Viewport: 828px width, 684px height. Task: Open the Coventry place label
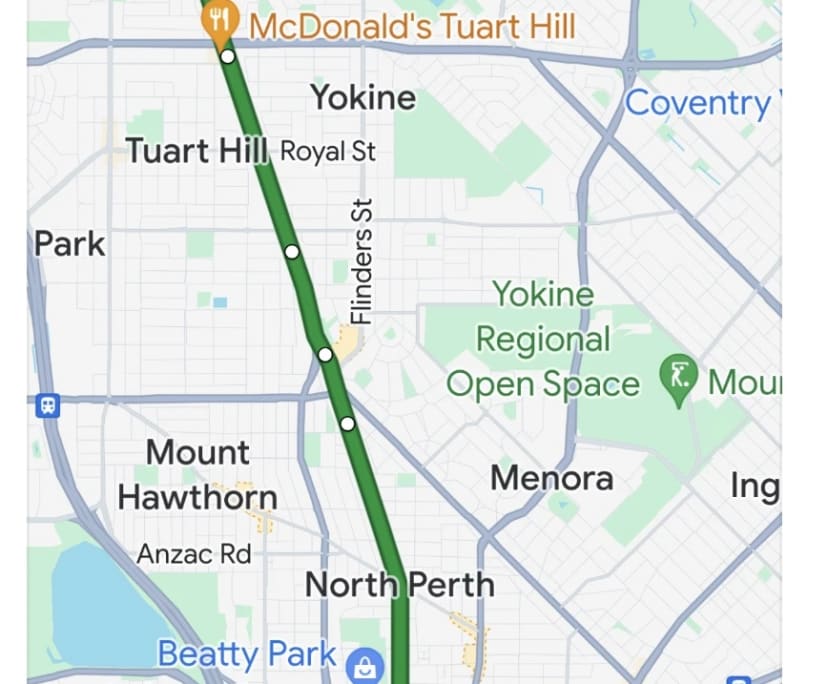698,102
